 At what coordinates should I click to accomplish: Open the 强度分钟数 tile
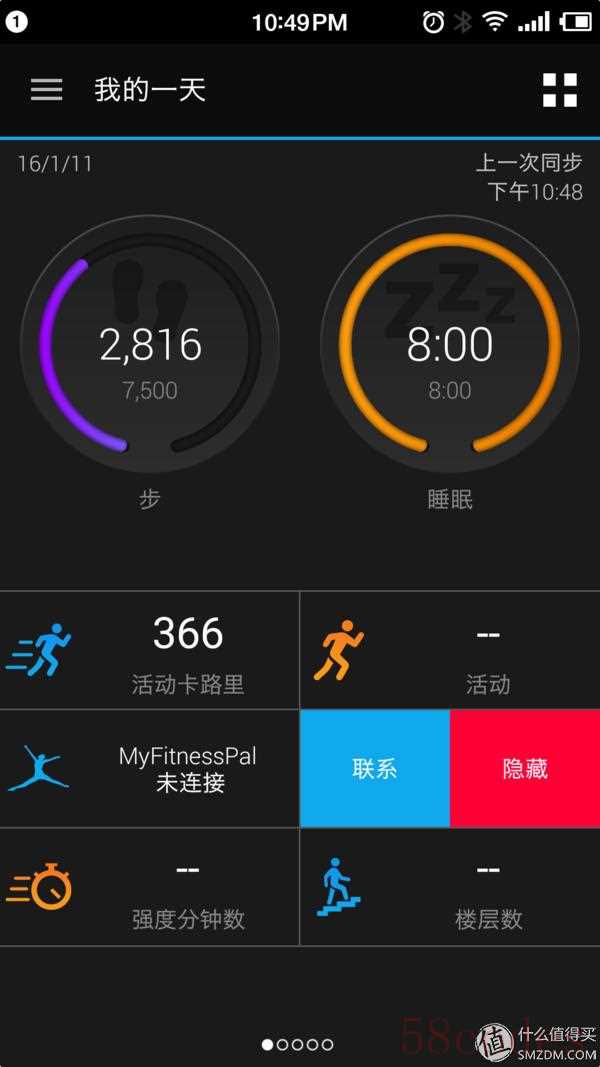click(x=150, y=887)
